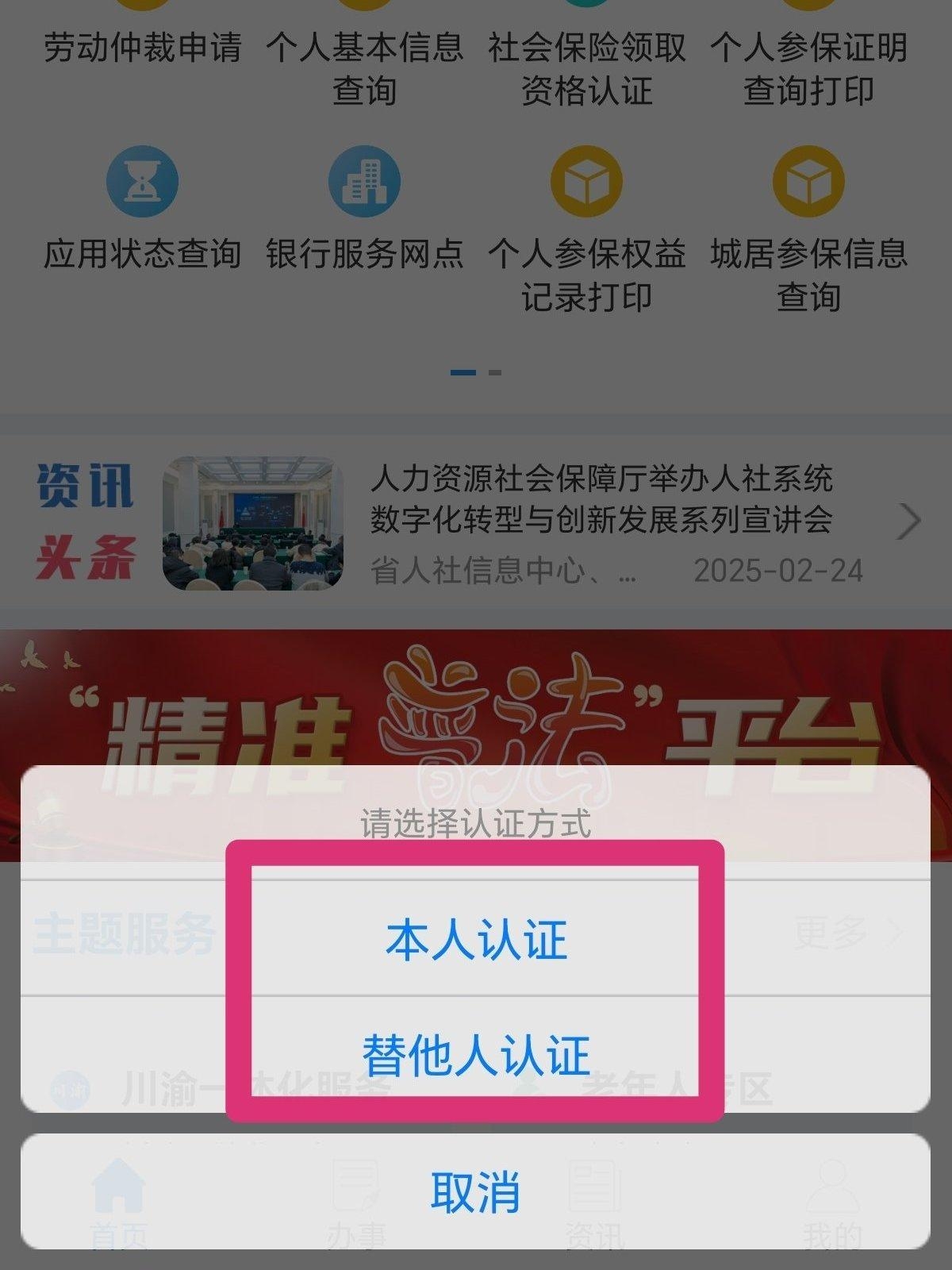Select 本人认证 option
The width and height of the screenshot is (952, 1270).
click(x=476, y=940)
